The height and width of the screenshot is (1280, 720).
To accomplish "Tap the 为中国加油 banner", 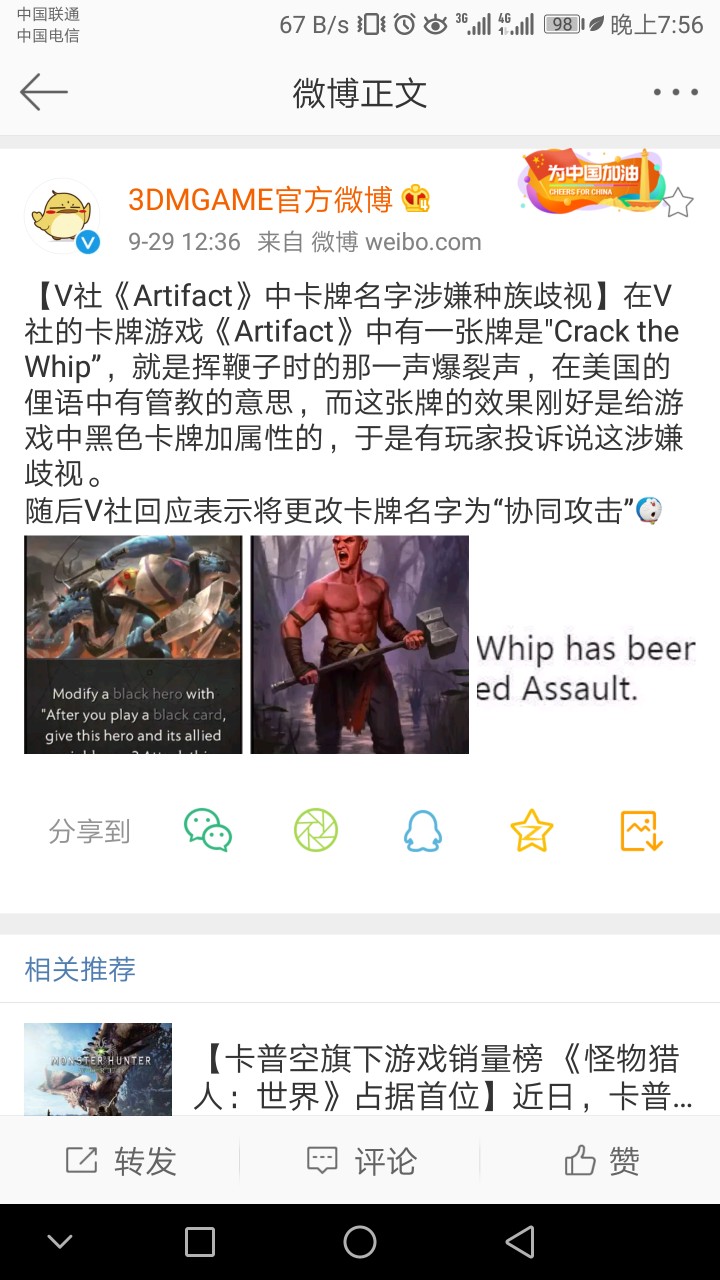I will click(x=592, y=180).
